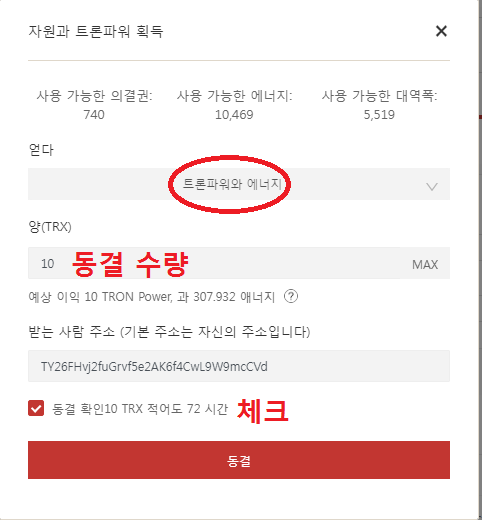This screenshot has height=520, width=482.
Task: Edit the recipient address field
Action: pos(239,366)
